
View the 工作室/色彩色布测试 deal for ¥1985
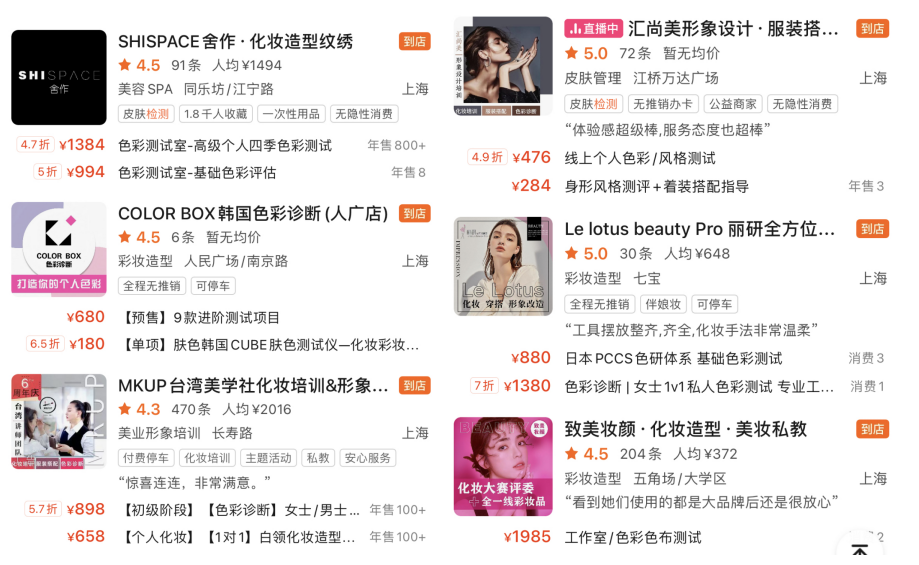[x=632, y=537]
